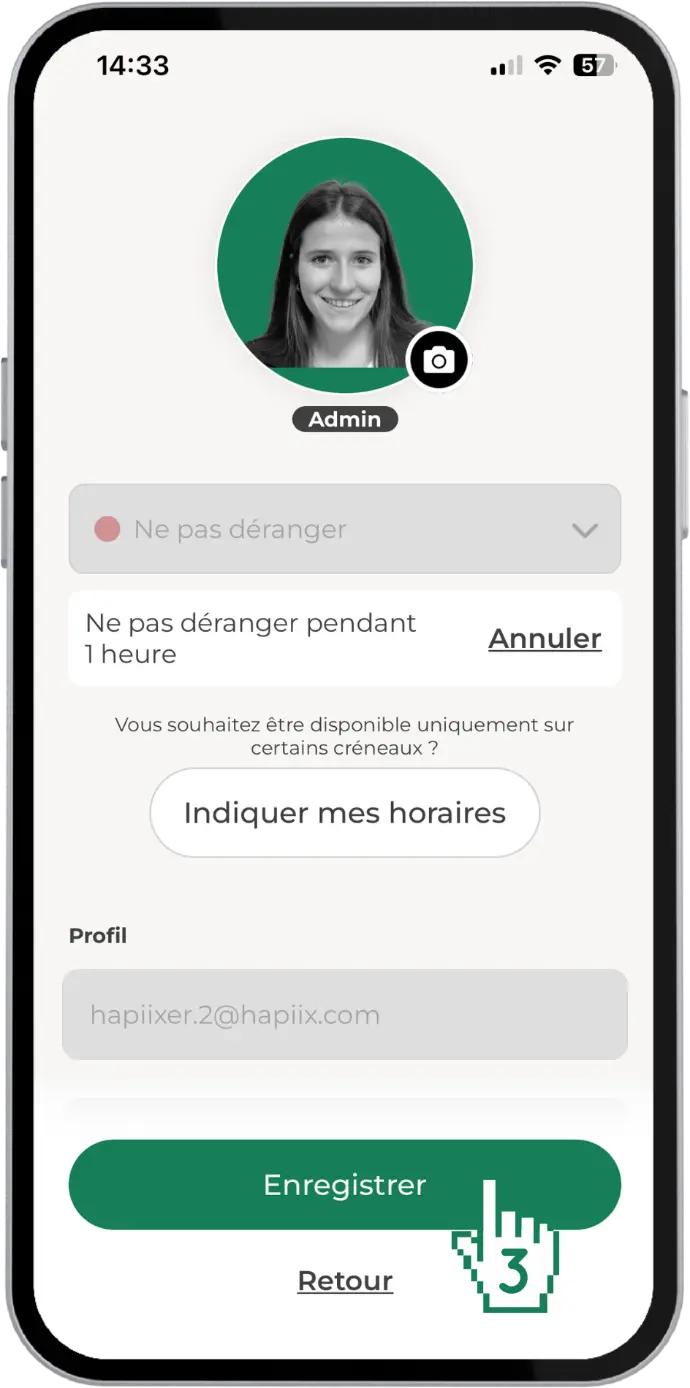
Task: Save changes with Enregistrer
Action: point(345,1185)
